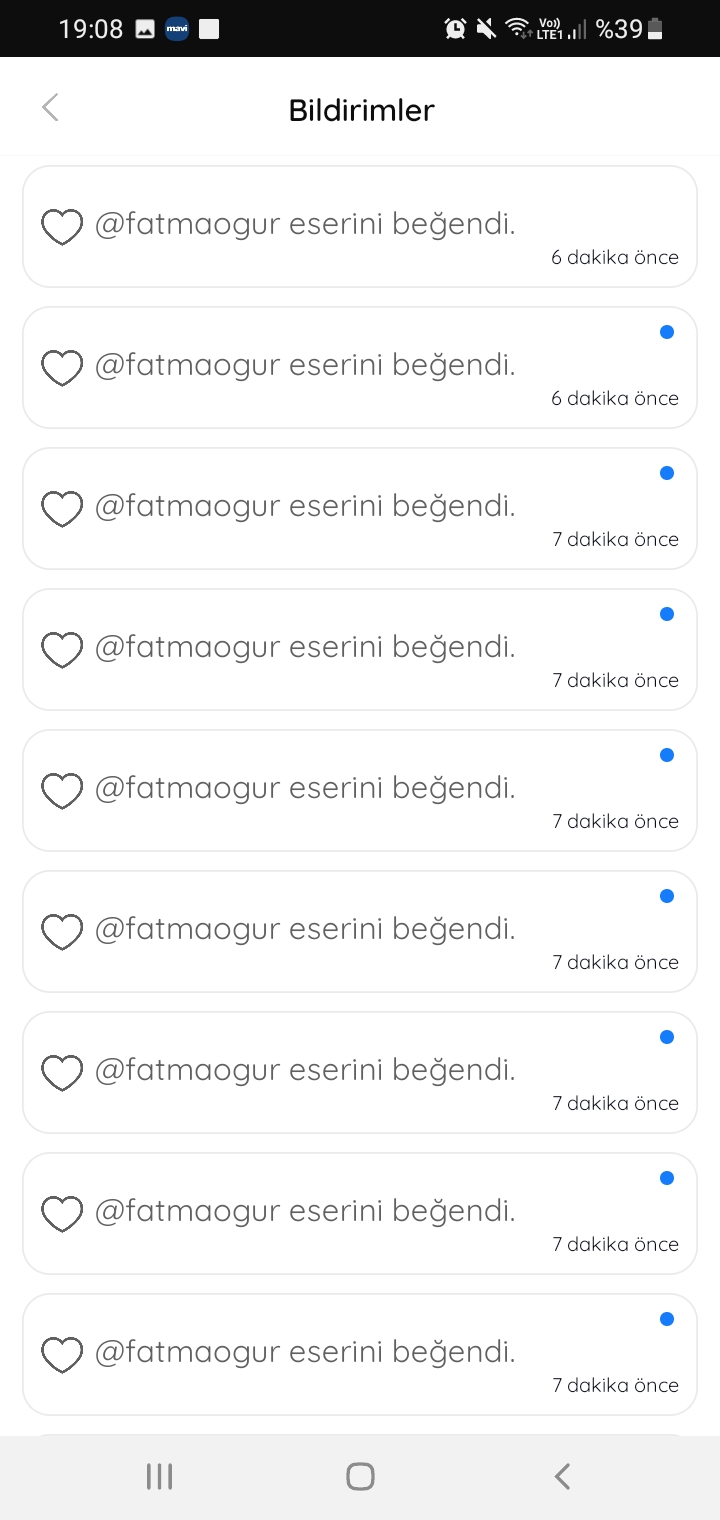
Task: Open the recent apps view
Action: point(159,1476)
